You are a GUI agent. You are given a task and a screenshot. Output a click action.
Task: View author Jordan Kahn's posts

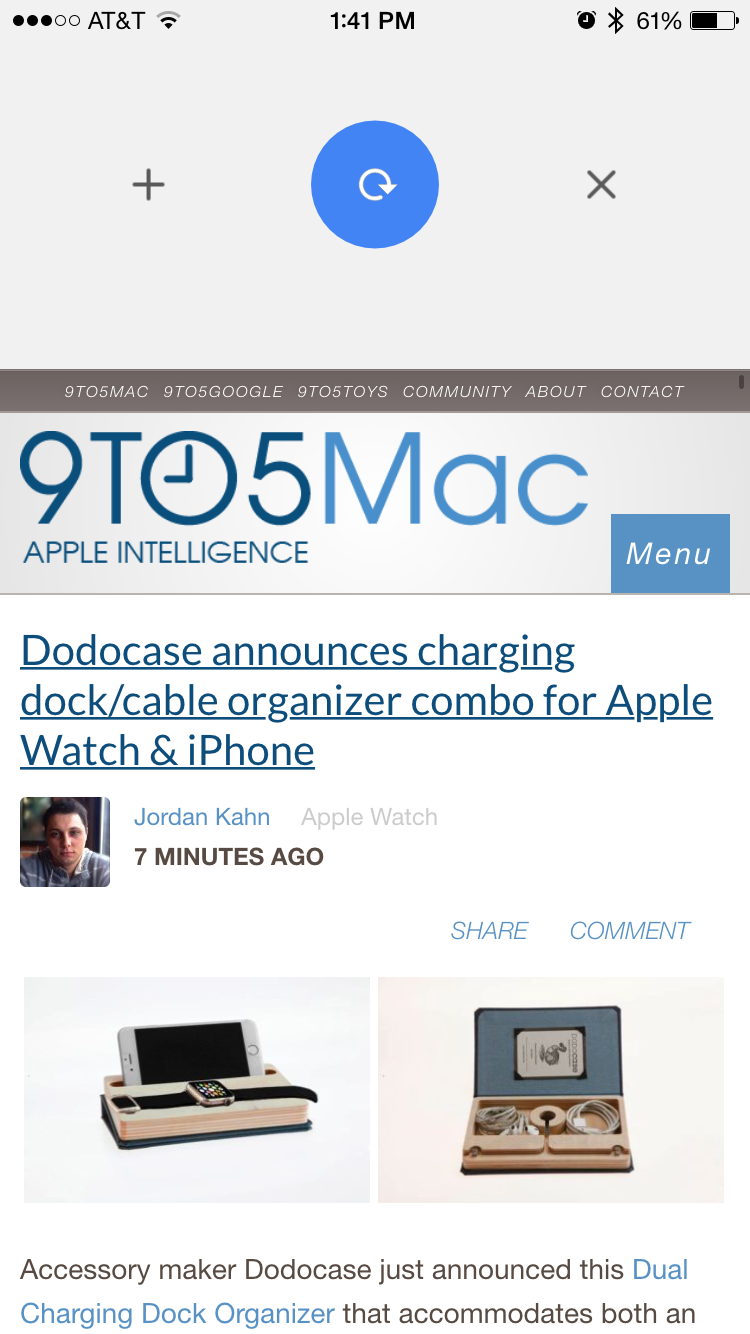(x=202, y=817)
